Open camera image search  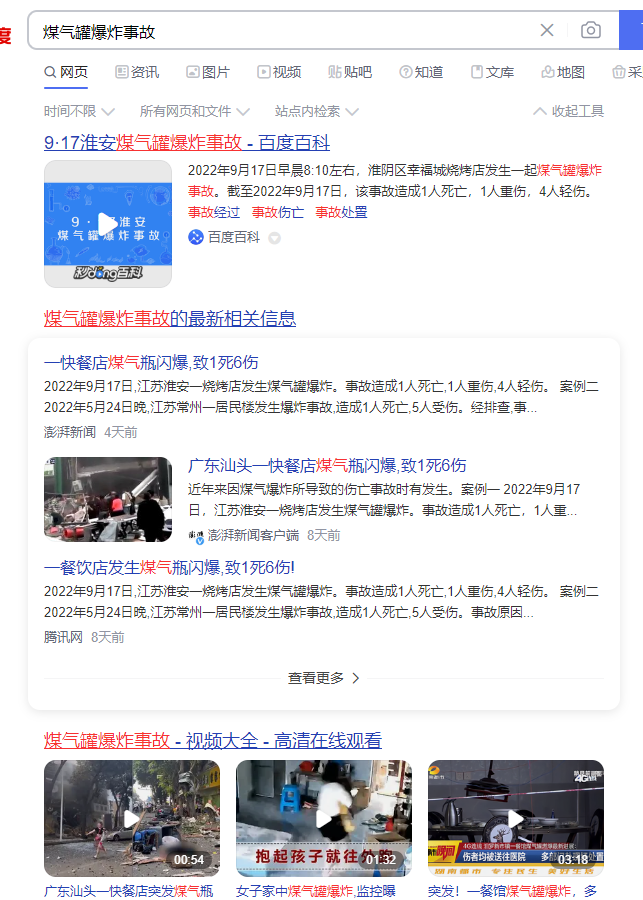591,30
